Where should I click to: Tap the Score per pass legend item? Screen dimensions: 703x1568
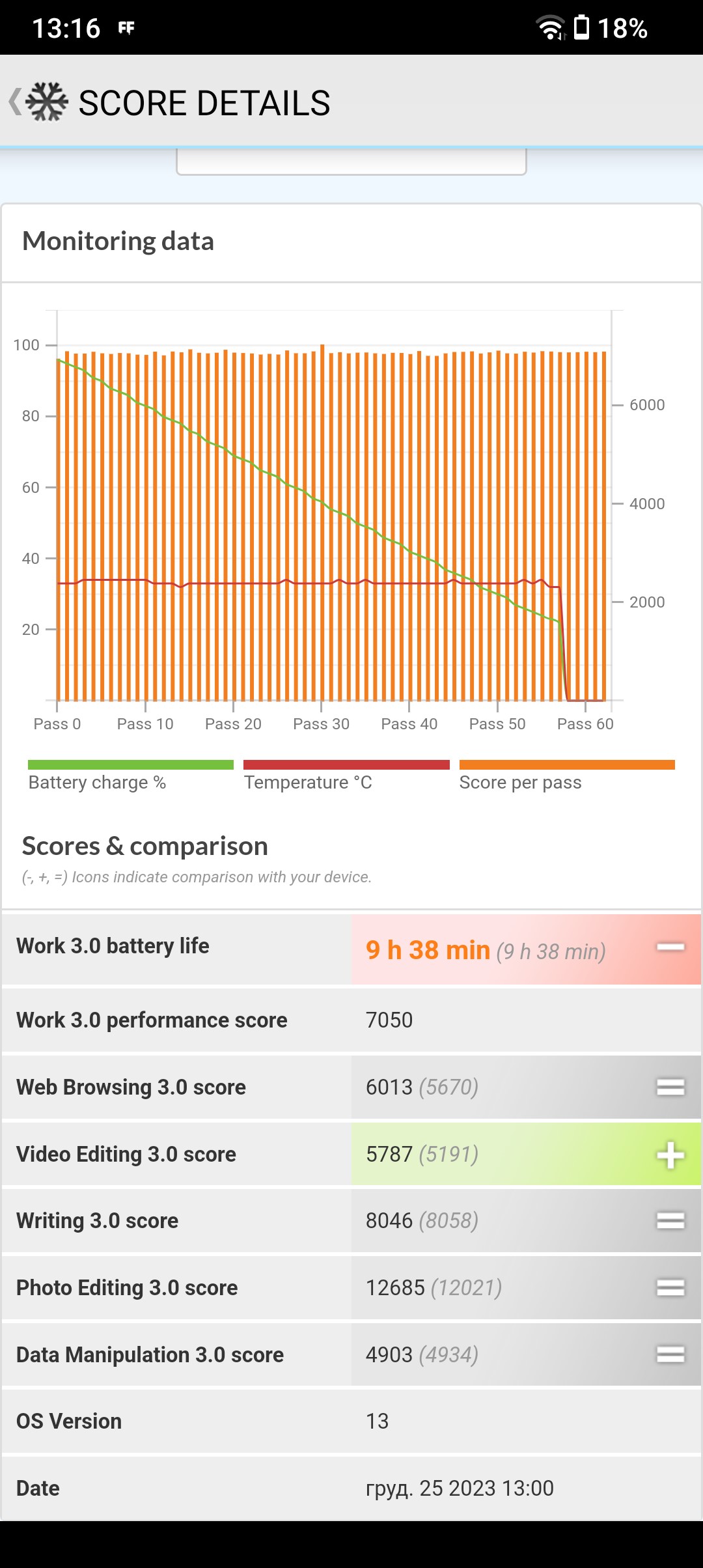pos(567,776)
